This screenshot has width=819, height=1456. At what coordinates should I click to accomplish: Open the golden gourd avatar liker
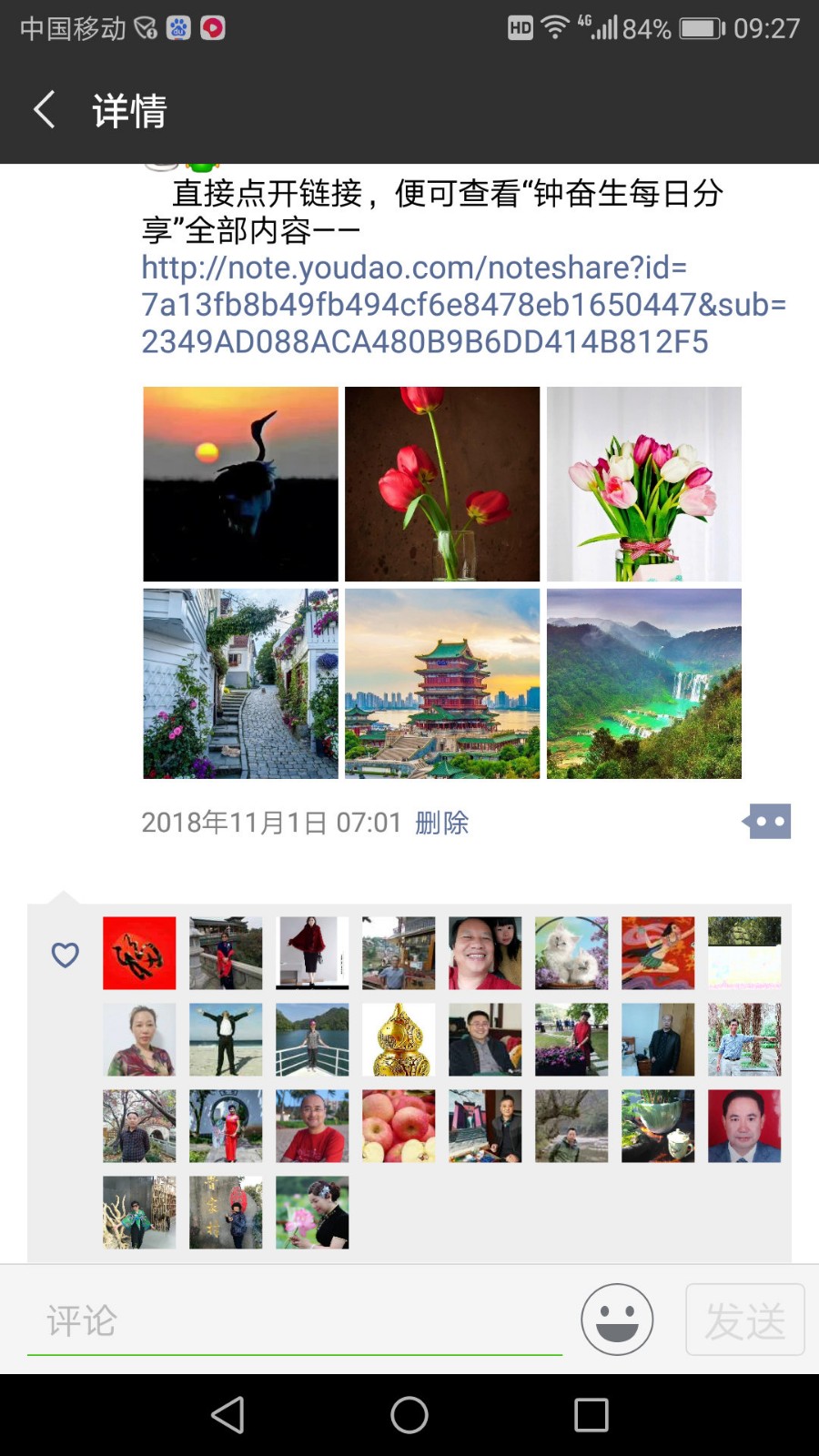(399, 1039)
